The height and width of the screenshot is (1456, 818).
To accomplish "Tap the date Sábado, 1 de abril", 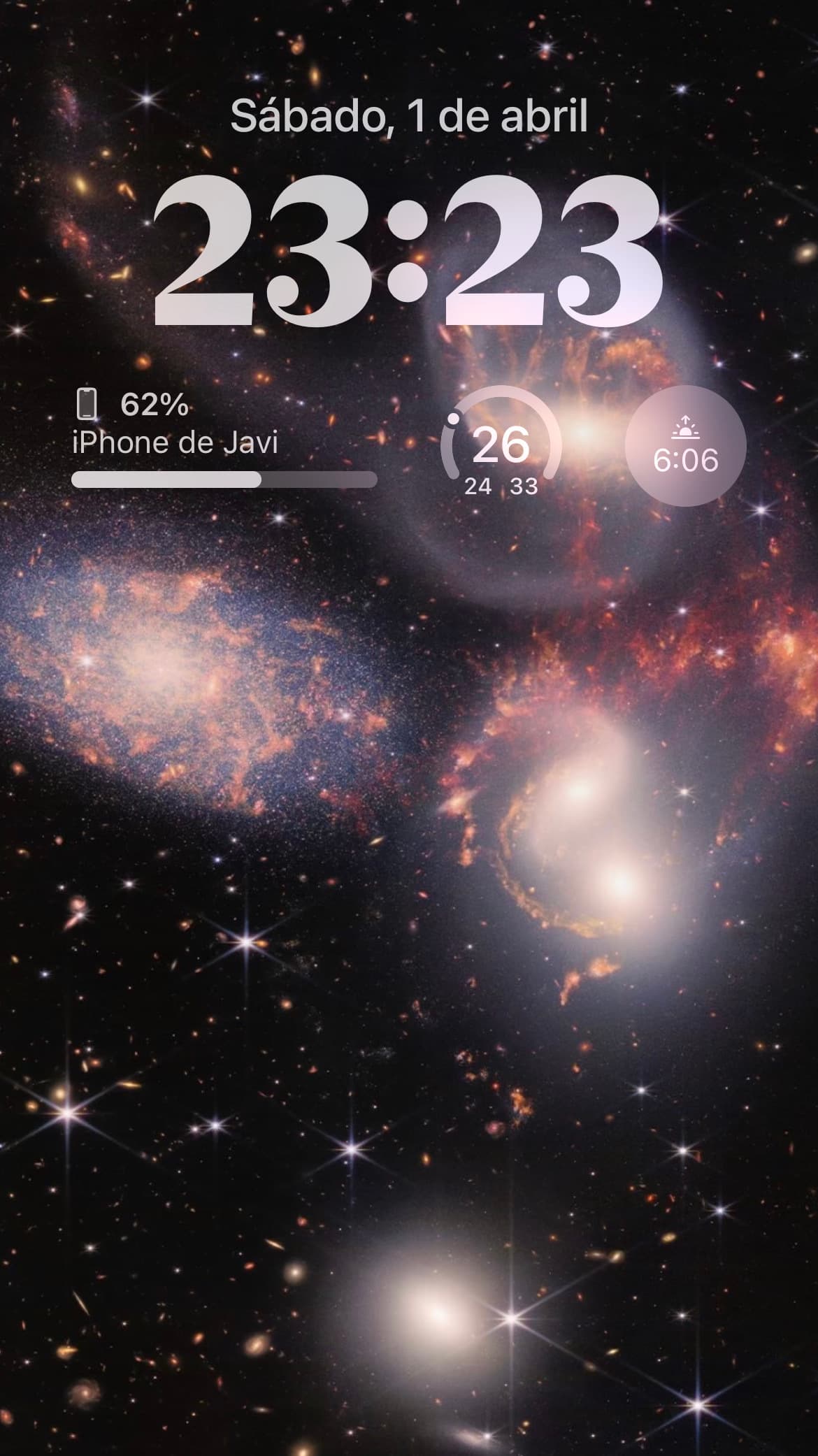I will point(409,116).
